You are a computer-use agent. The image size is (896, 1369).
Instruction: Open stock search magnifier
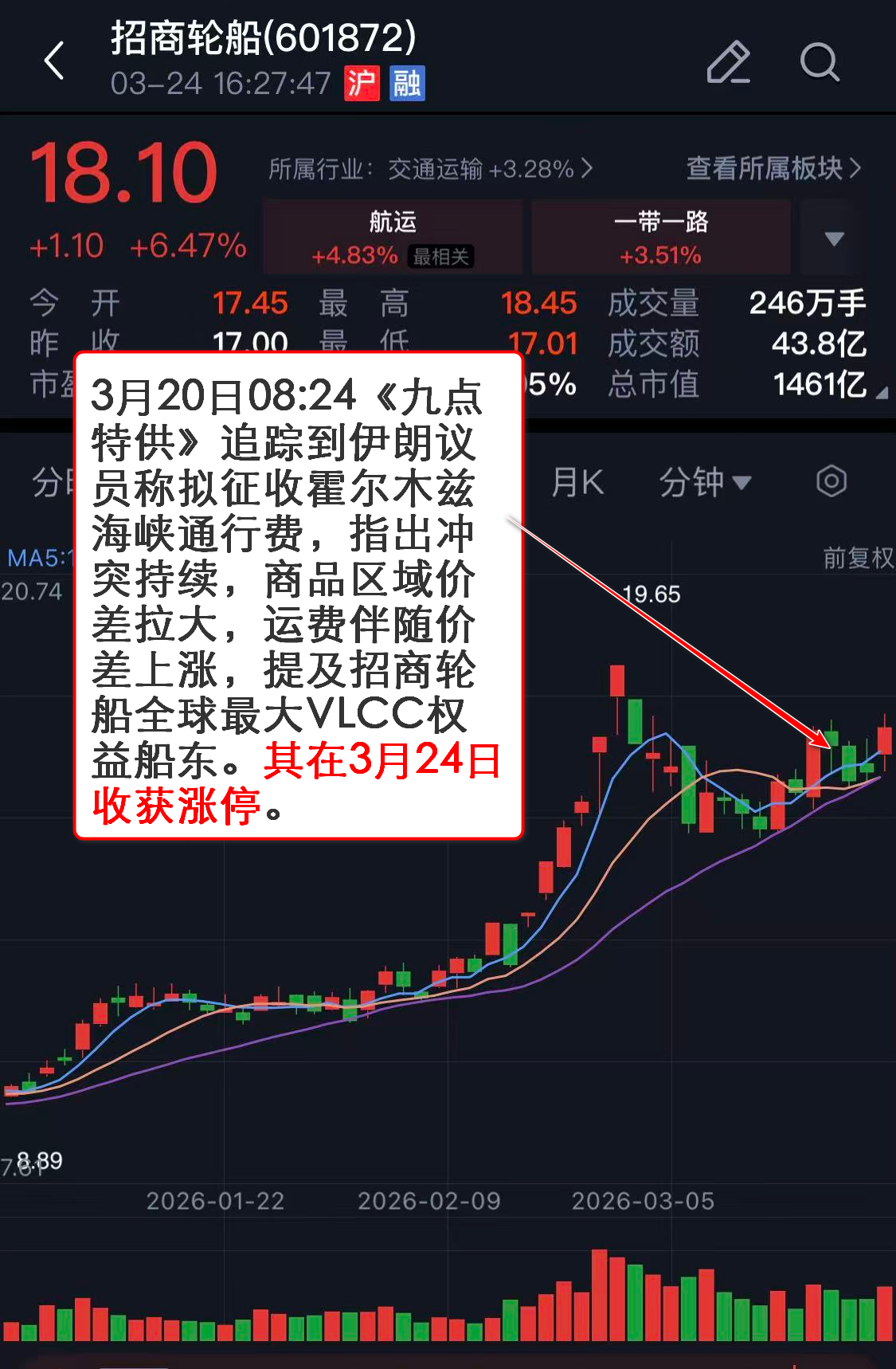pyautogui.click(x=819, y=61)
